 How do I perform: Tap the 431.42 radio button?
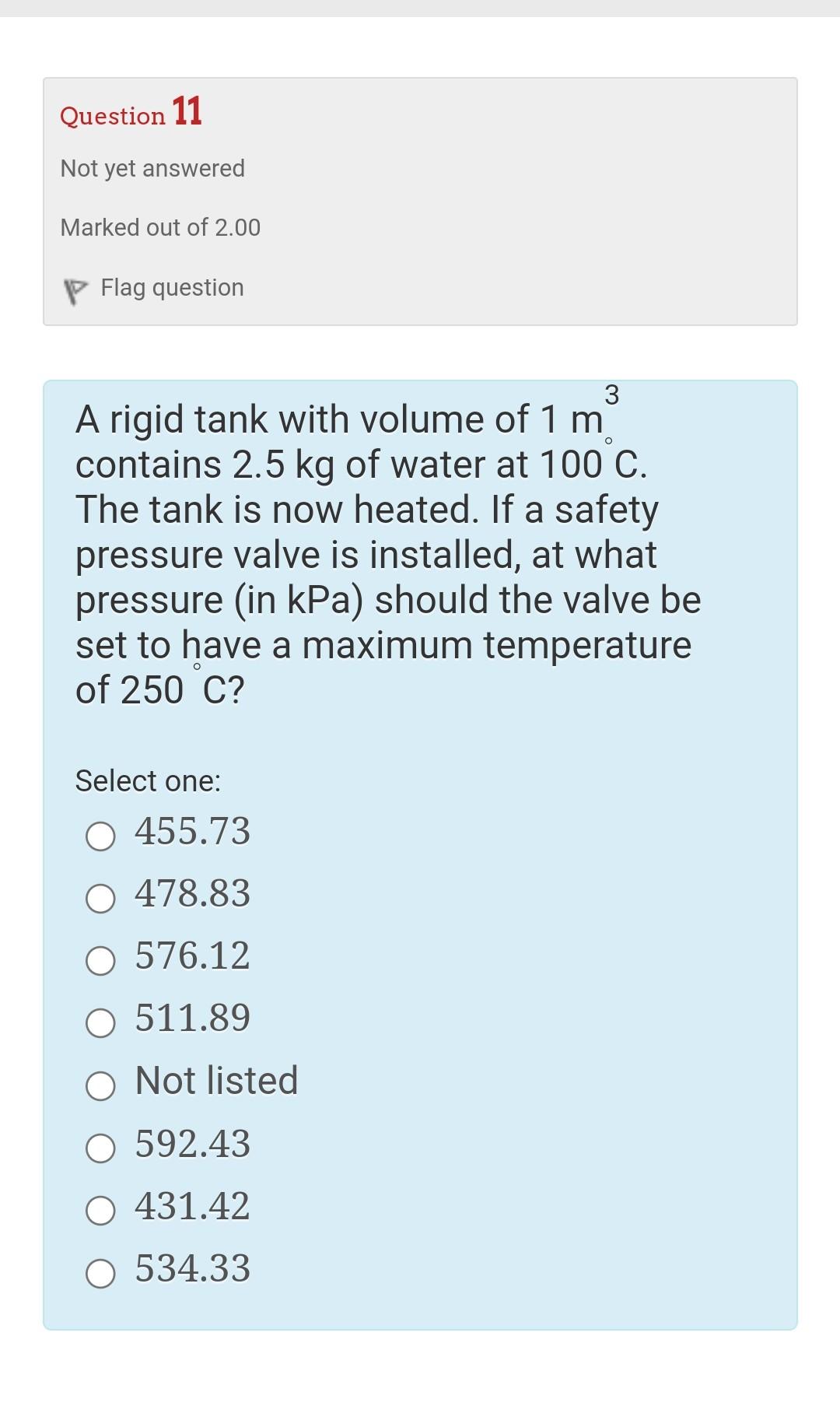pyautogui.click(x=100, y=1211)
